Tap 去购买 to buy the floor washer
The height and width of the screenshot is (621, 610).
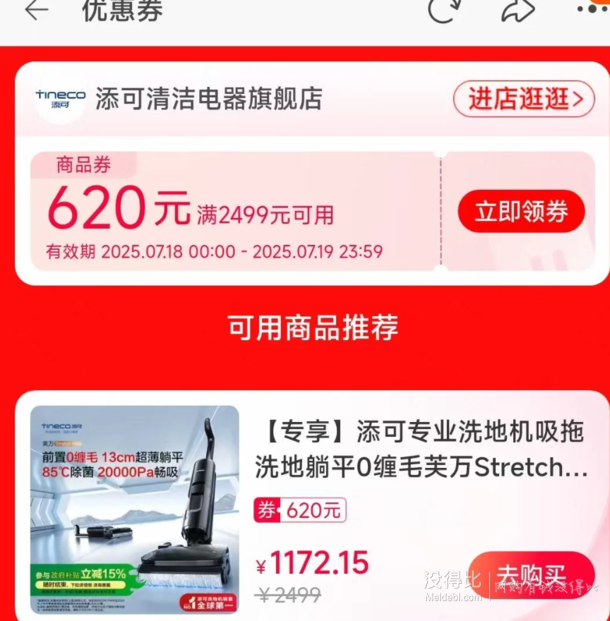point(531,576)
